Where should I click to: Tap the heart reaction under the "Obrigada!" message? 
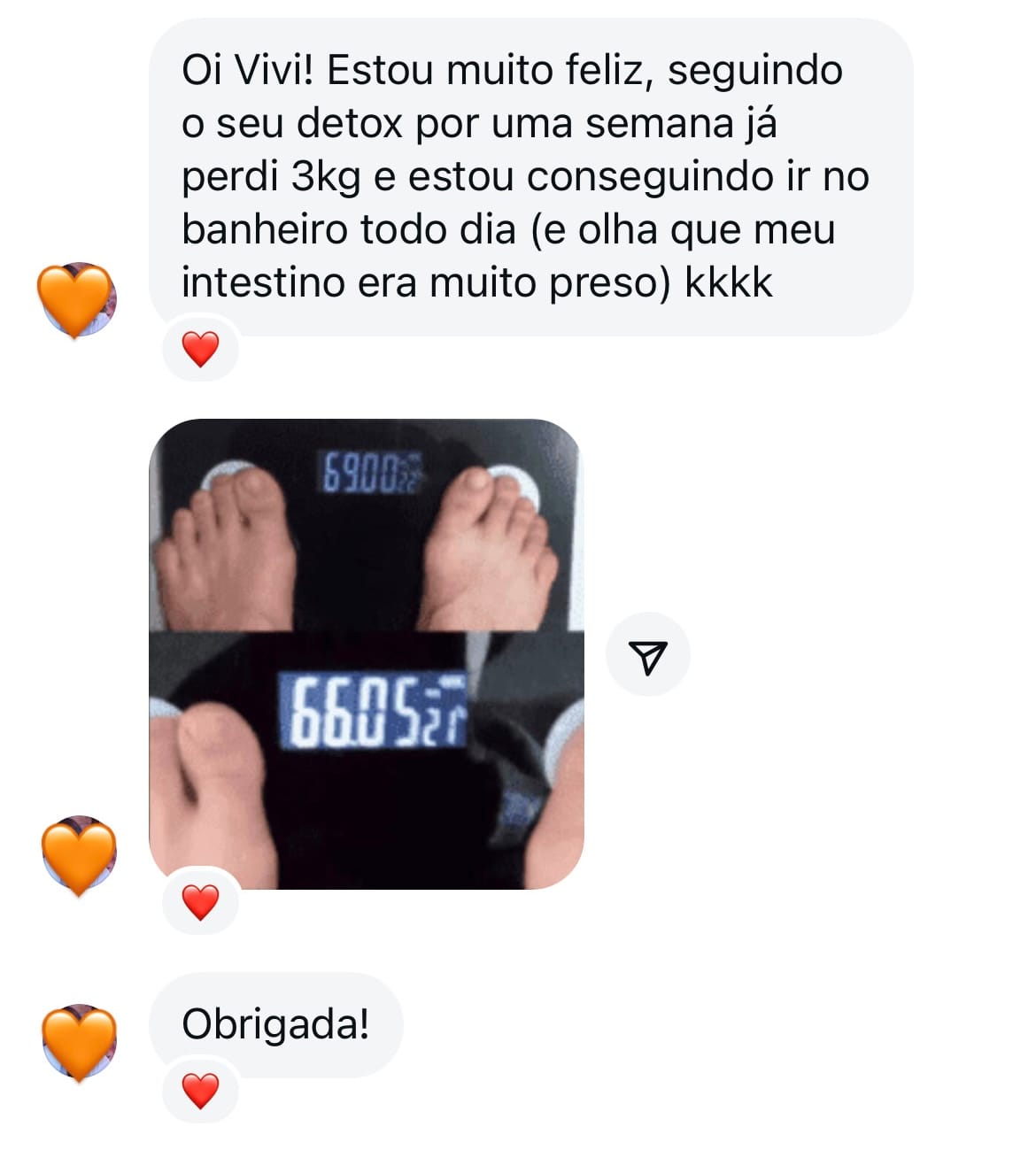(200, 1090)
